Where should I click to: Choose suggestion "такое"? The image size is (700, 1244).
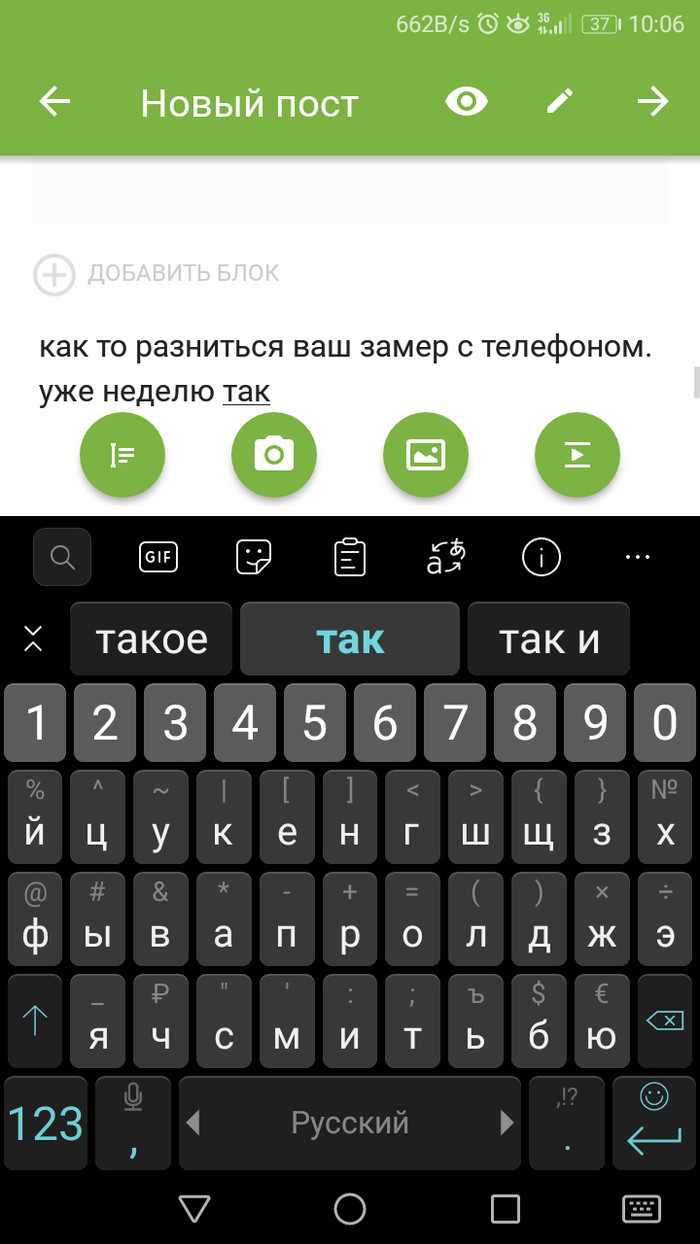[151, 639]
